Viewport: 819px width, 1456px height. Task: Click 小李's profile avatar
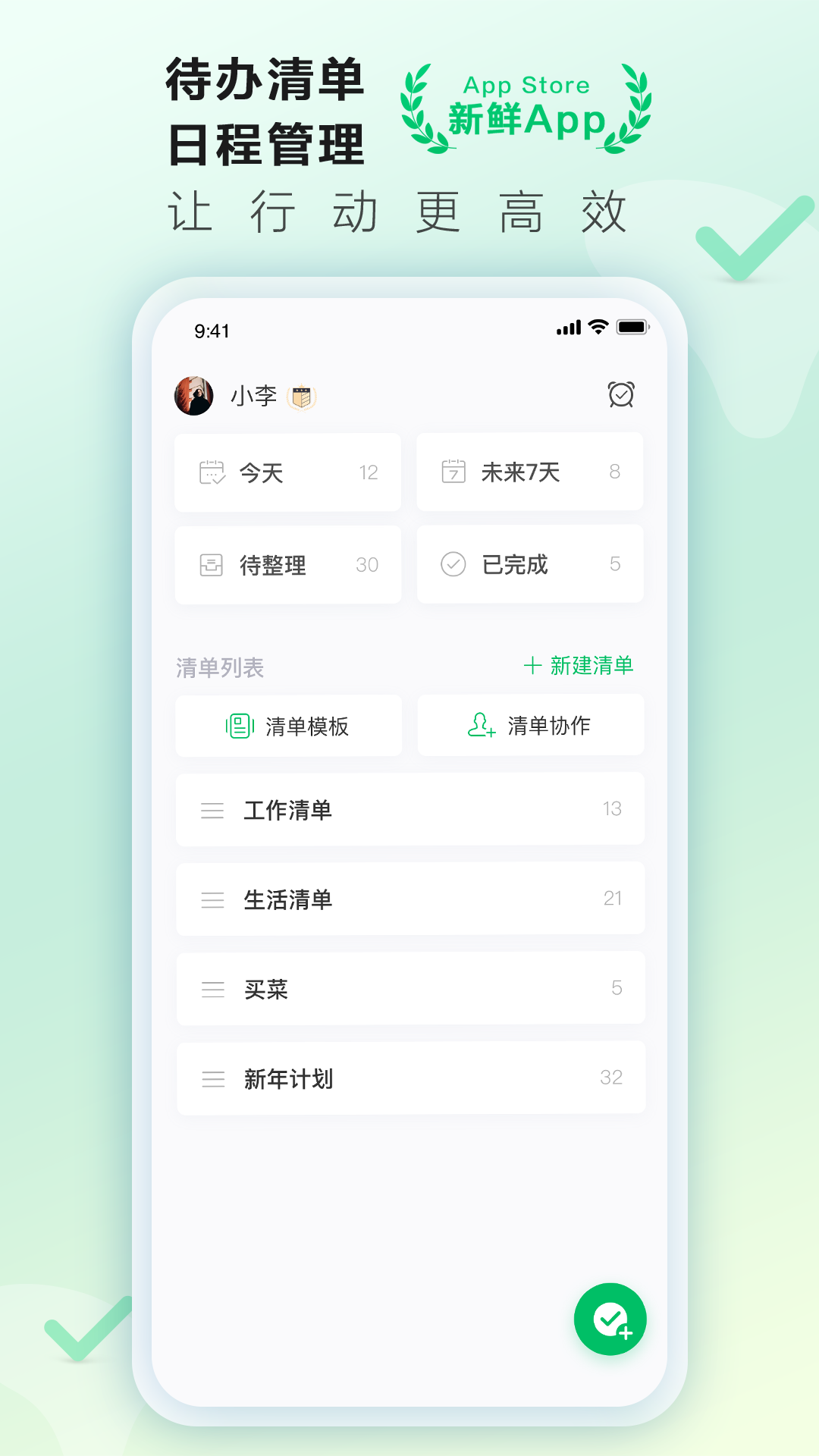[195, 394]
